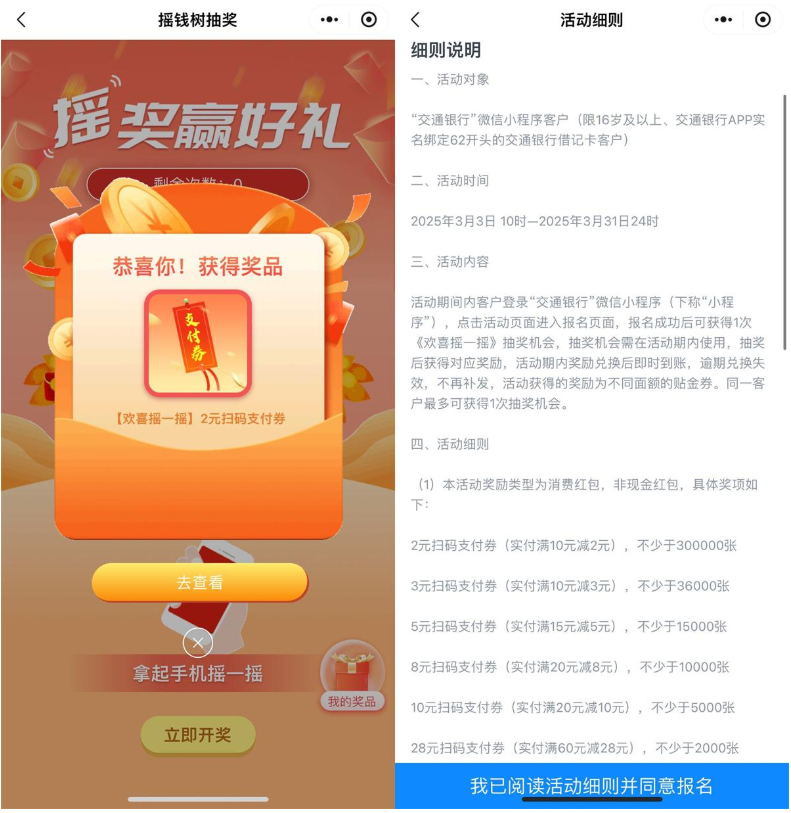Close the 摇钱树抽奖 mini program
Screen dimensions: 791x813
[369, 20]
